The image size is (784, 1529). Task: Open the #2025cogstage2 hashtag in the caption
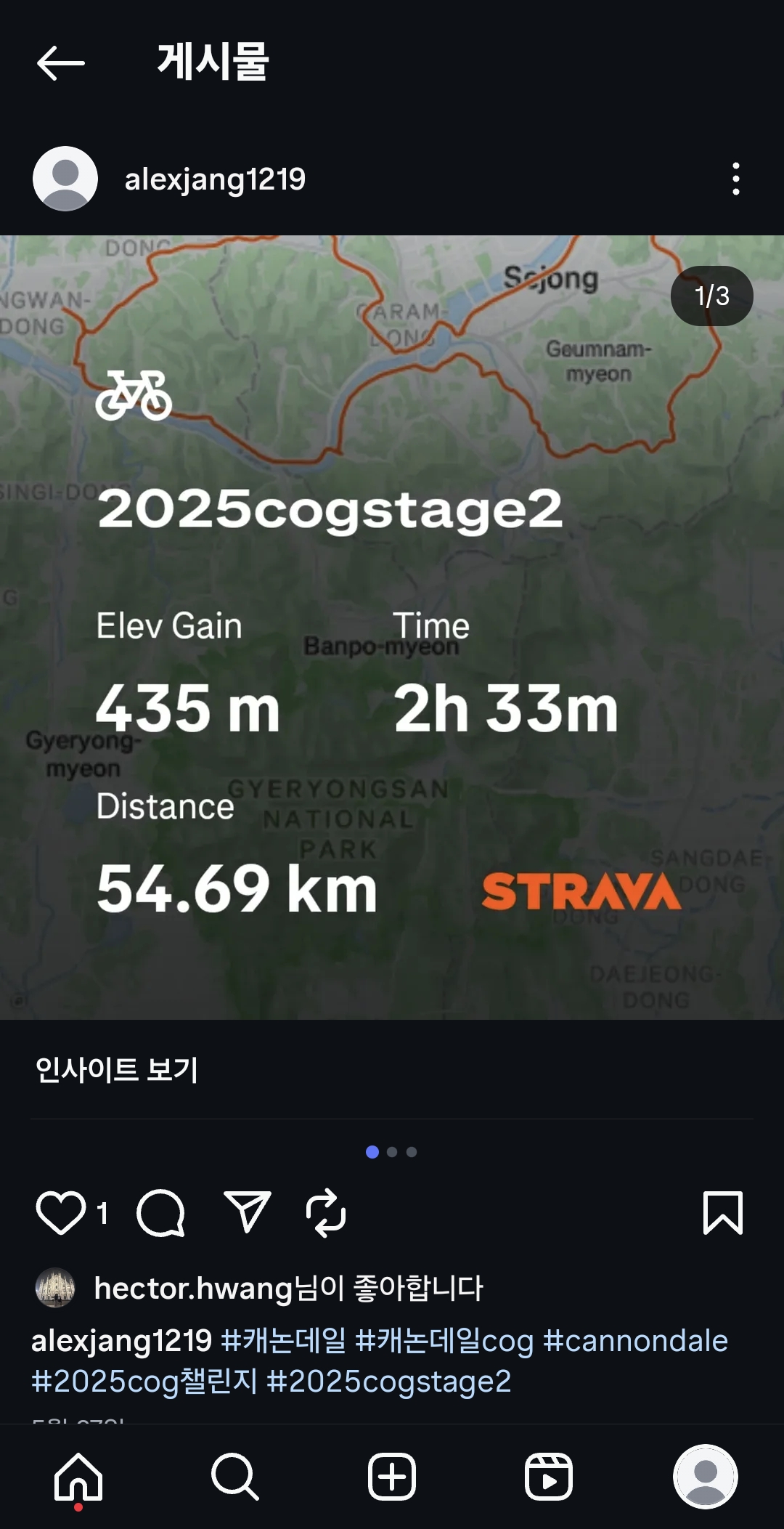389,1382
